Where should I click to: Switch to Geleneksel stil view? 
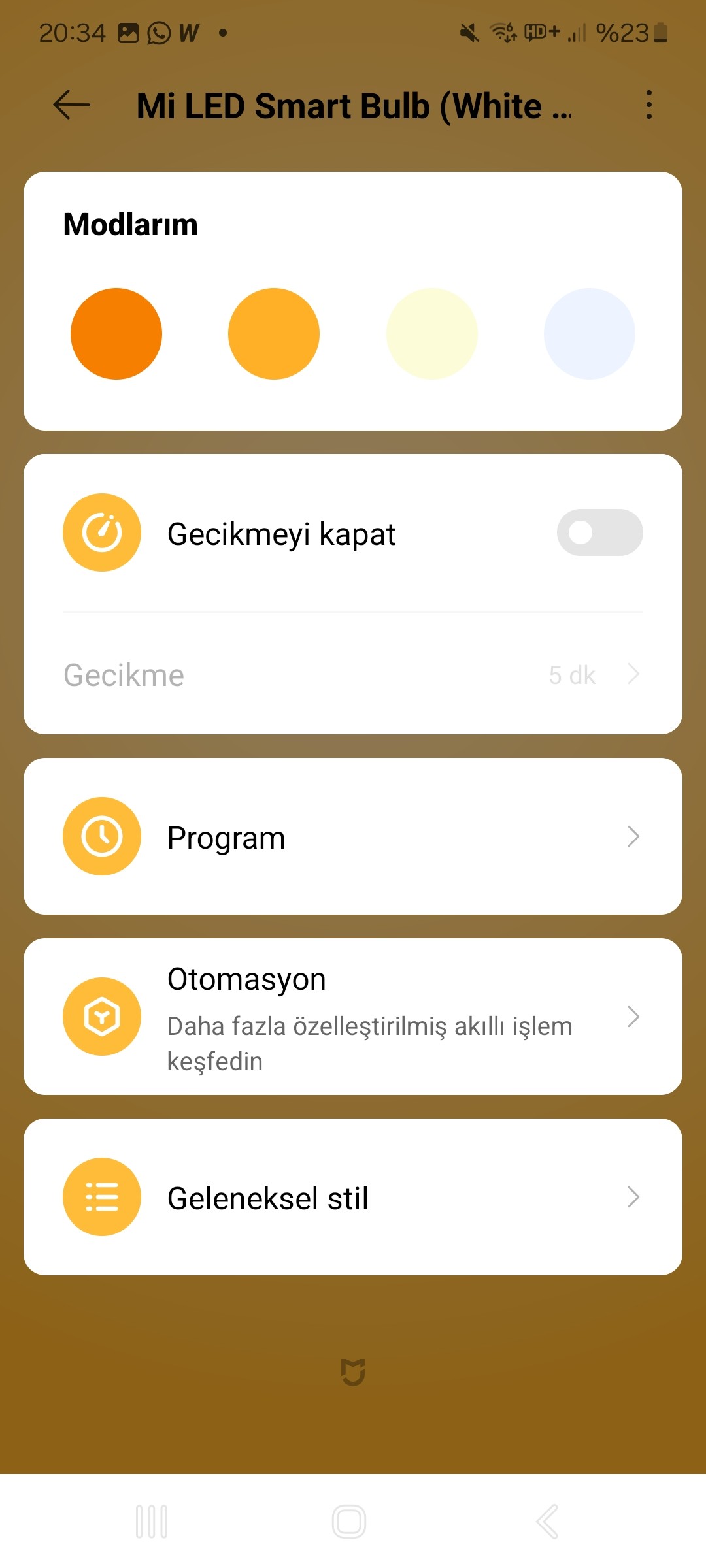point(353,1197)
